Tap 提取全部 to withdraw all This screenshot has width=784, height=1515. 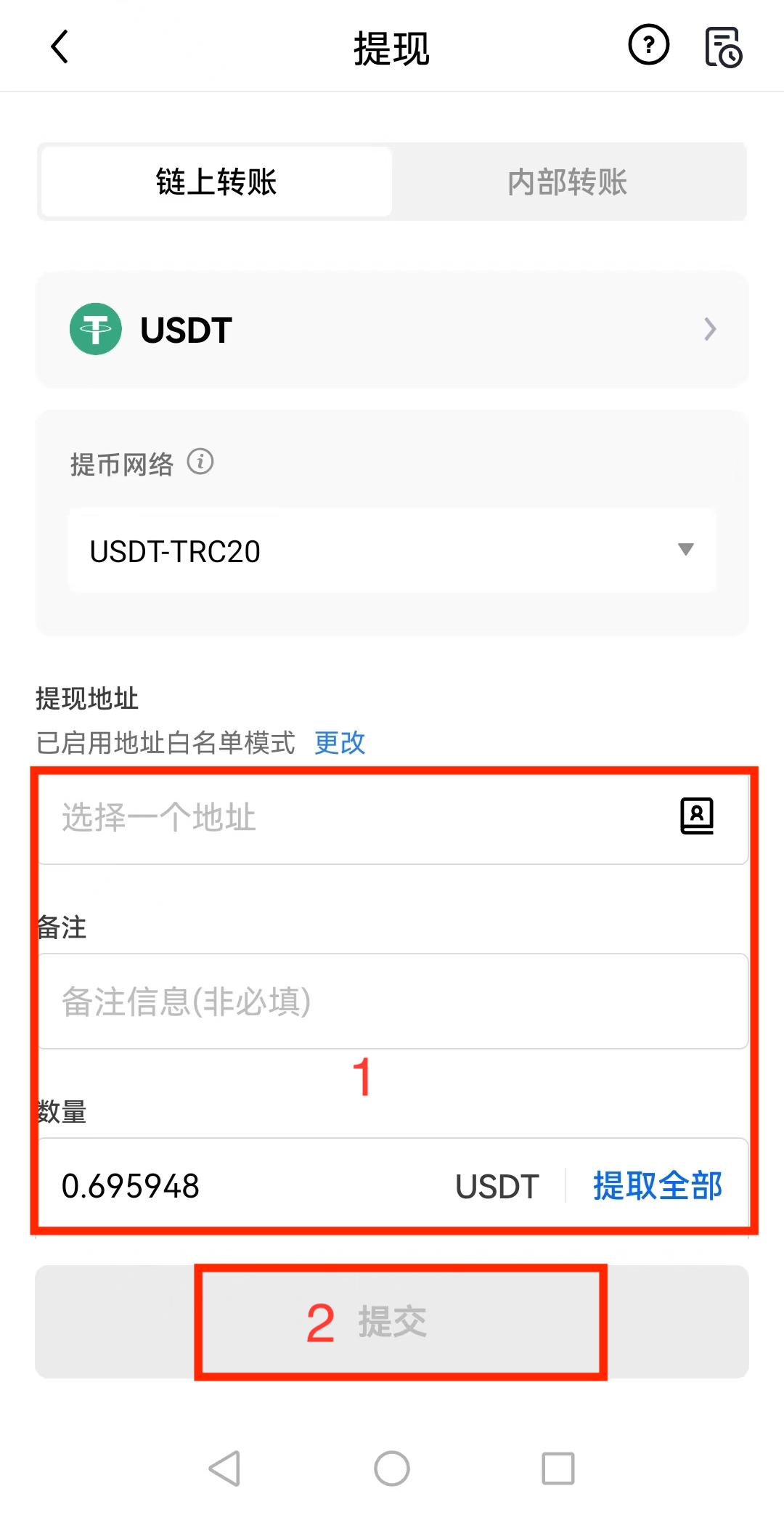(x=657, y=1186)
